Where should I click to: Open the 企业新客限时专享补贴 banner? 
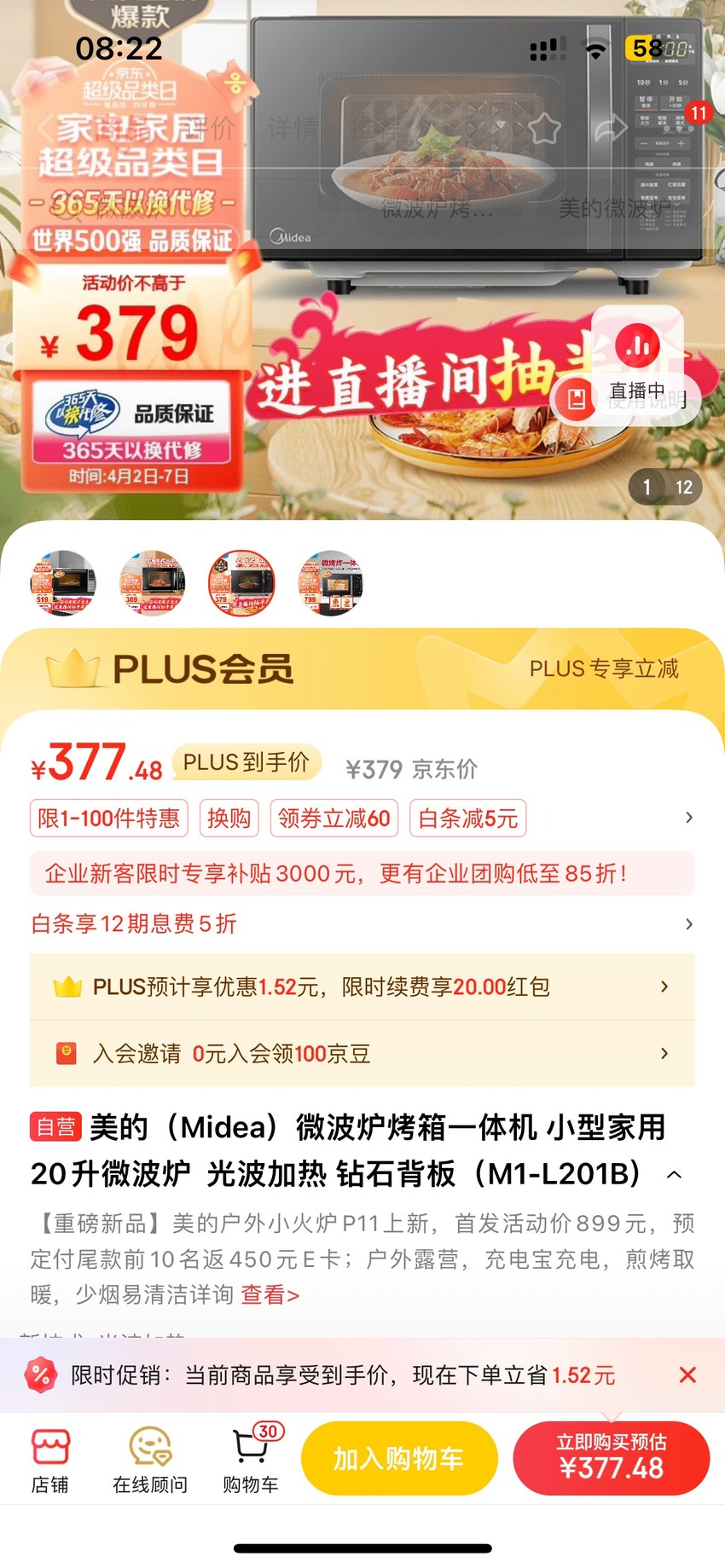pyautogui.click(x=362, y=874)
